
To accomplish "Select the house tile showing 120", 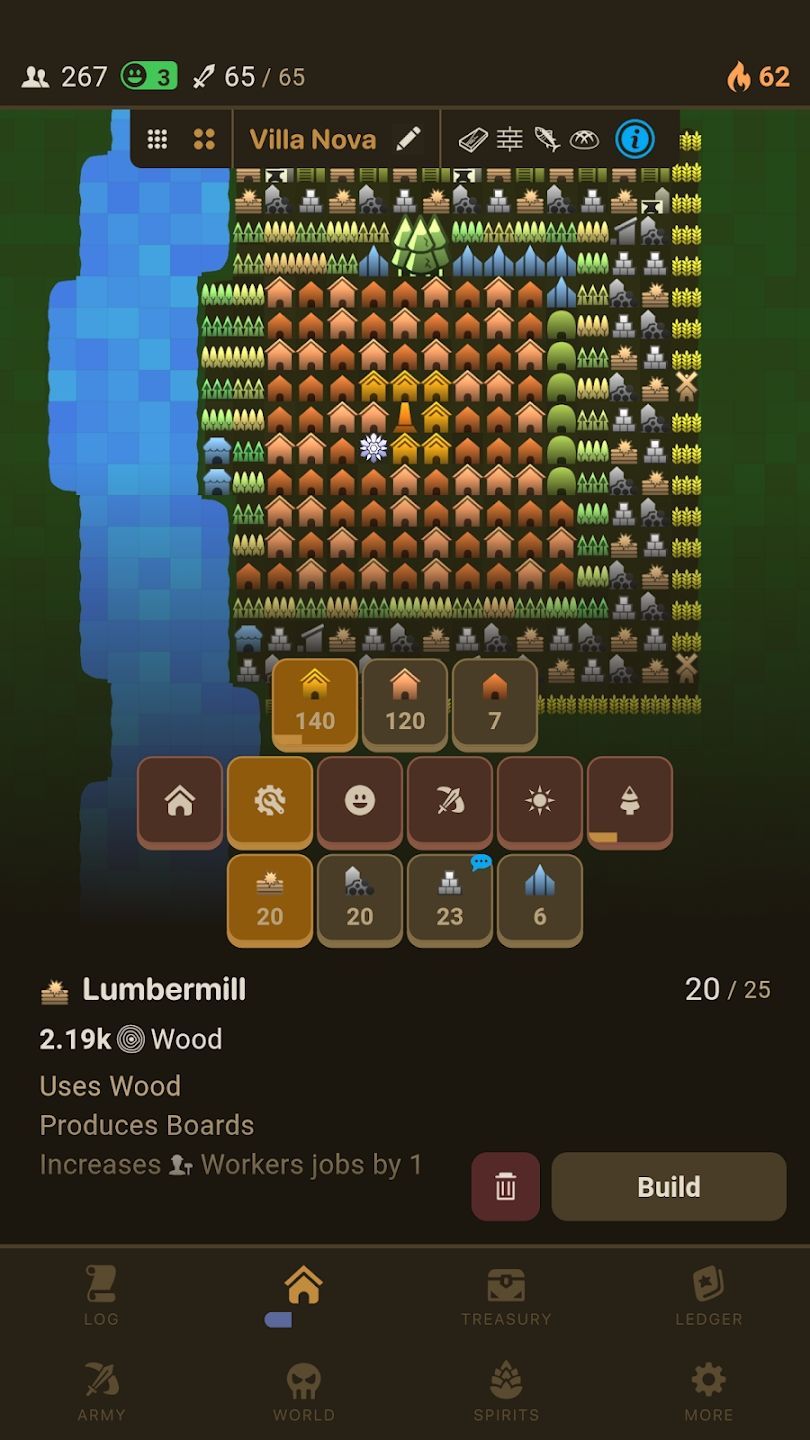I will click(x=405, y=704).
